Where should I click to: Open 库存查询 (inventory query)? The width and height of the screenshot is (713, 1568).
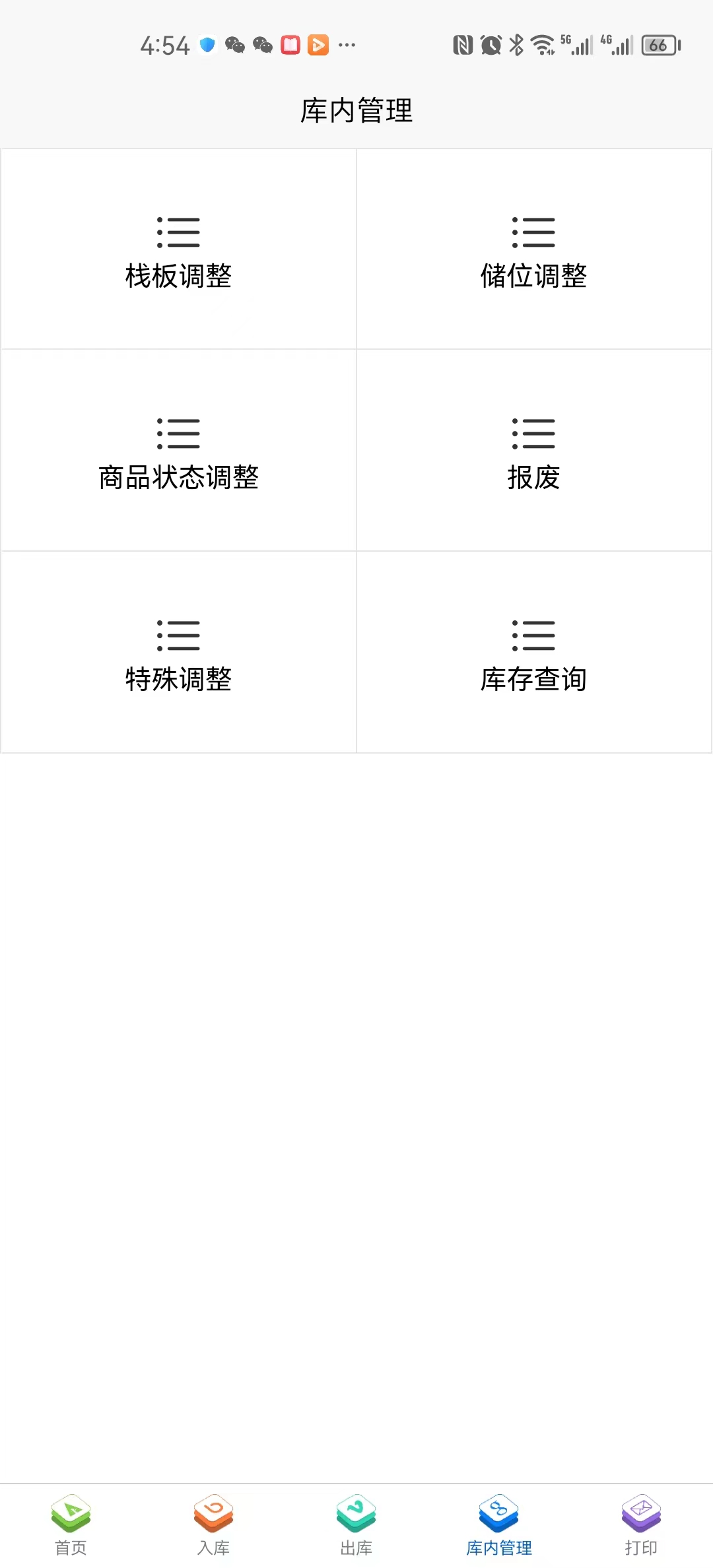click(x=533, y=653)
